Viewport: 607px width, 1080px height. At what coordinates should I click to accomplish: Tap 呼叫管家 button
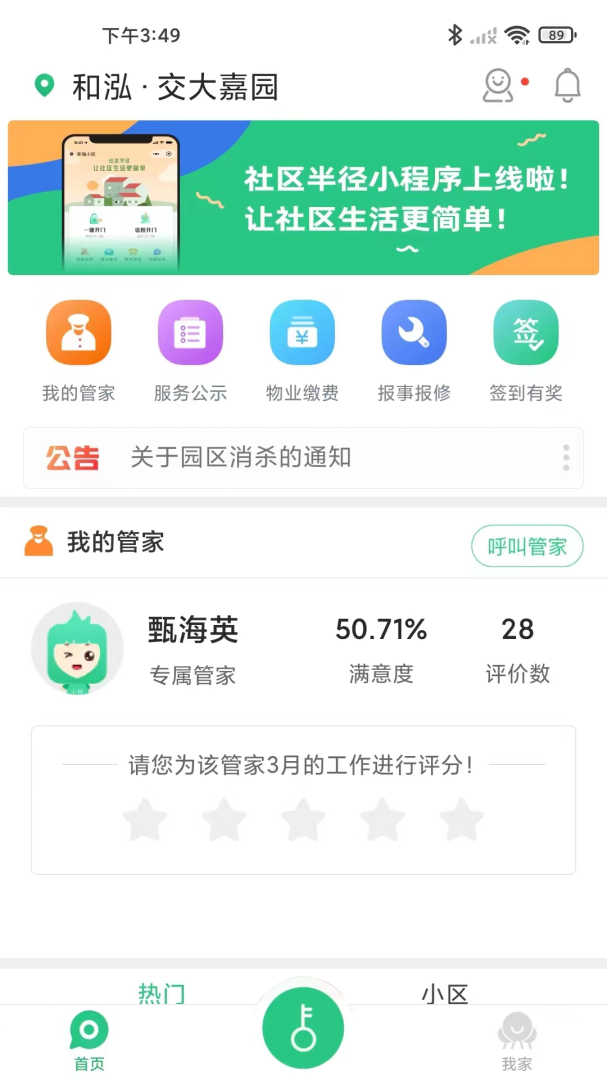pyautogui.click(x=527, y=546)
